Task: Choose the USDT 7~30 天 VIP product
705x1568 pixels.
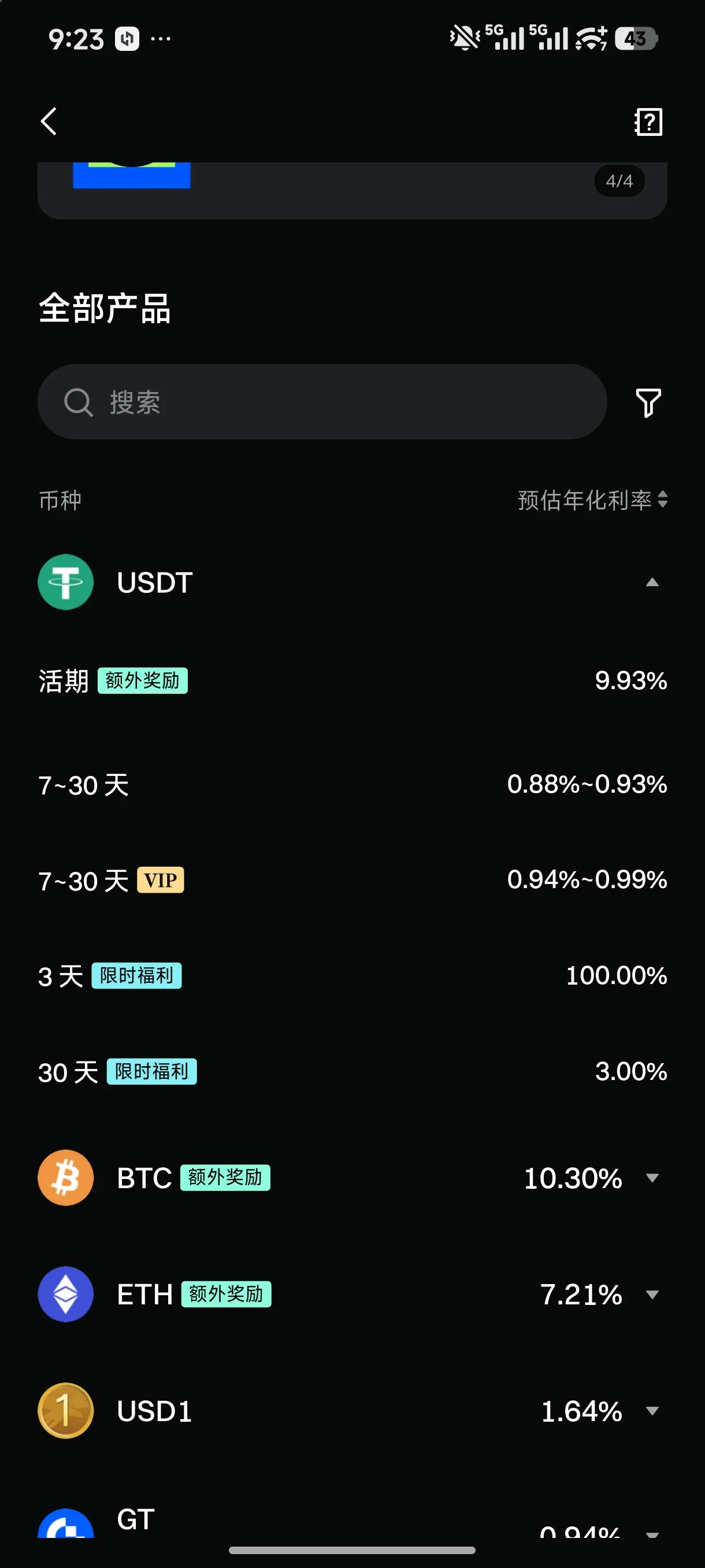Action: pos(352,880)
